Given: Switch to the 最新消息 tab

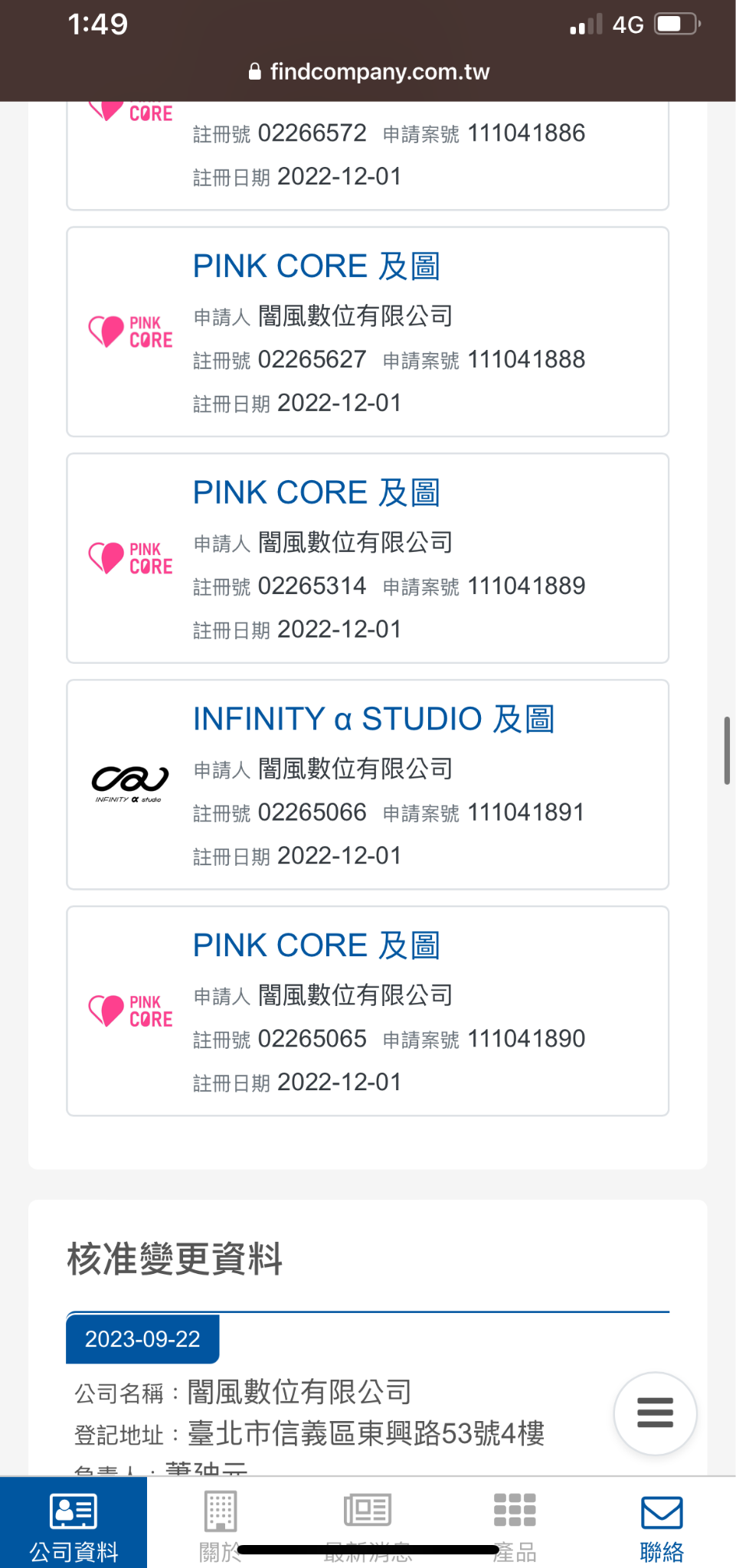Looking at the screenshot, I should [x=368, y=1522].
